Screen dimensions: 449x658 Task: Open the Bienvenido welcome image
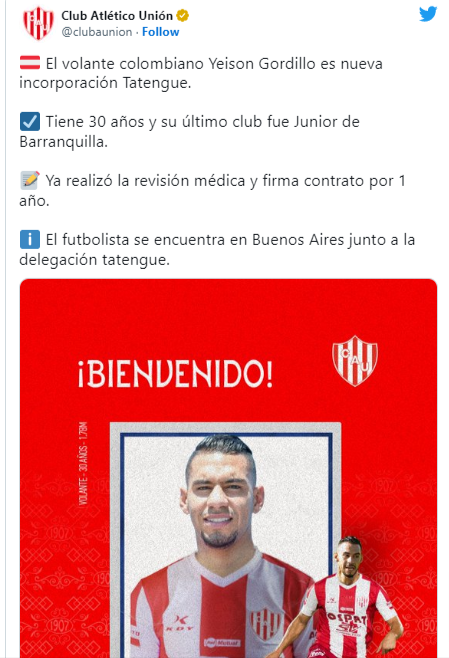228,468
